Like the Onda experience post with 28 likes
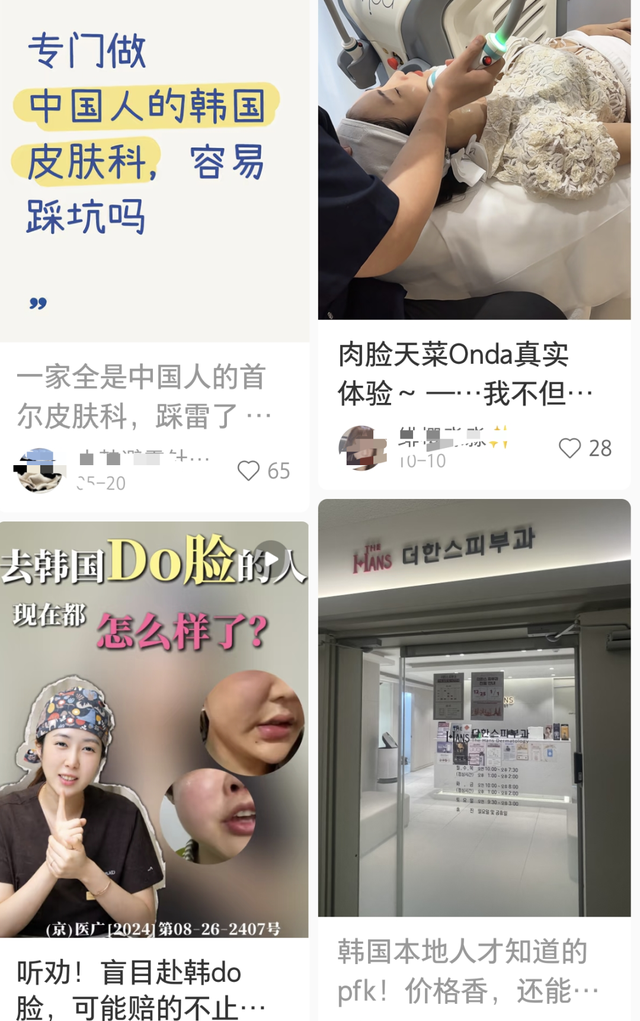640x1021 pixels. point(570,448)
